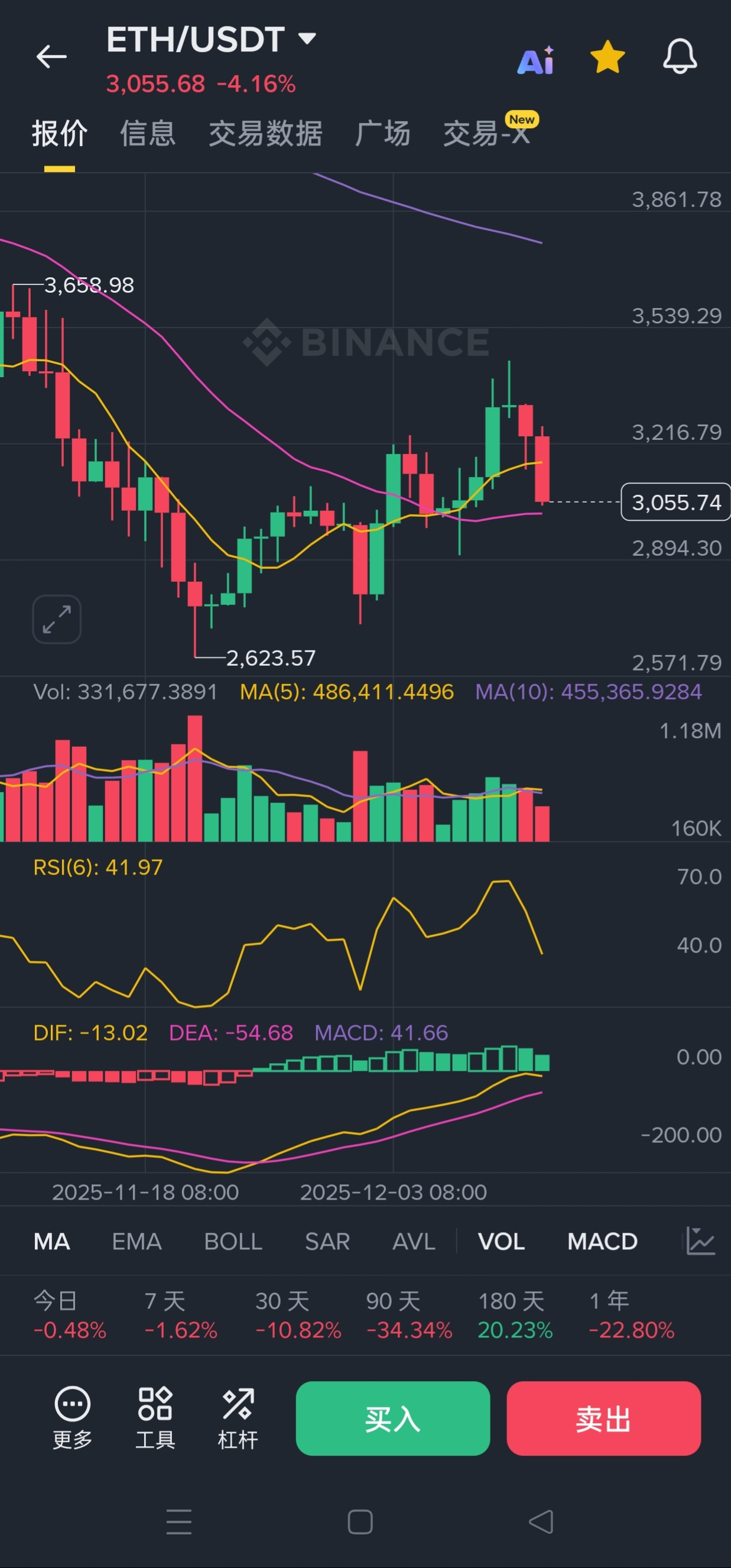Image resolution: width=731 pixels, height=1568 pixels.
Task: Go to the system home screen
Action: click(360, 1522)
